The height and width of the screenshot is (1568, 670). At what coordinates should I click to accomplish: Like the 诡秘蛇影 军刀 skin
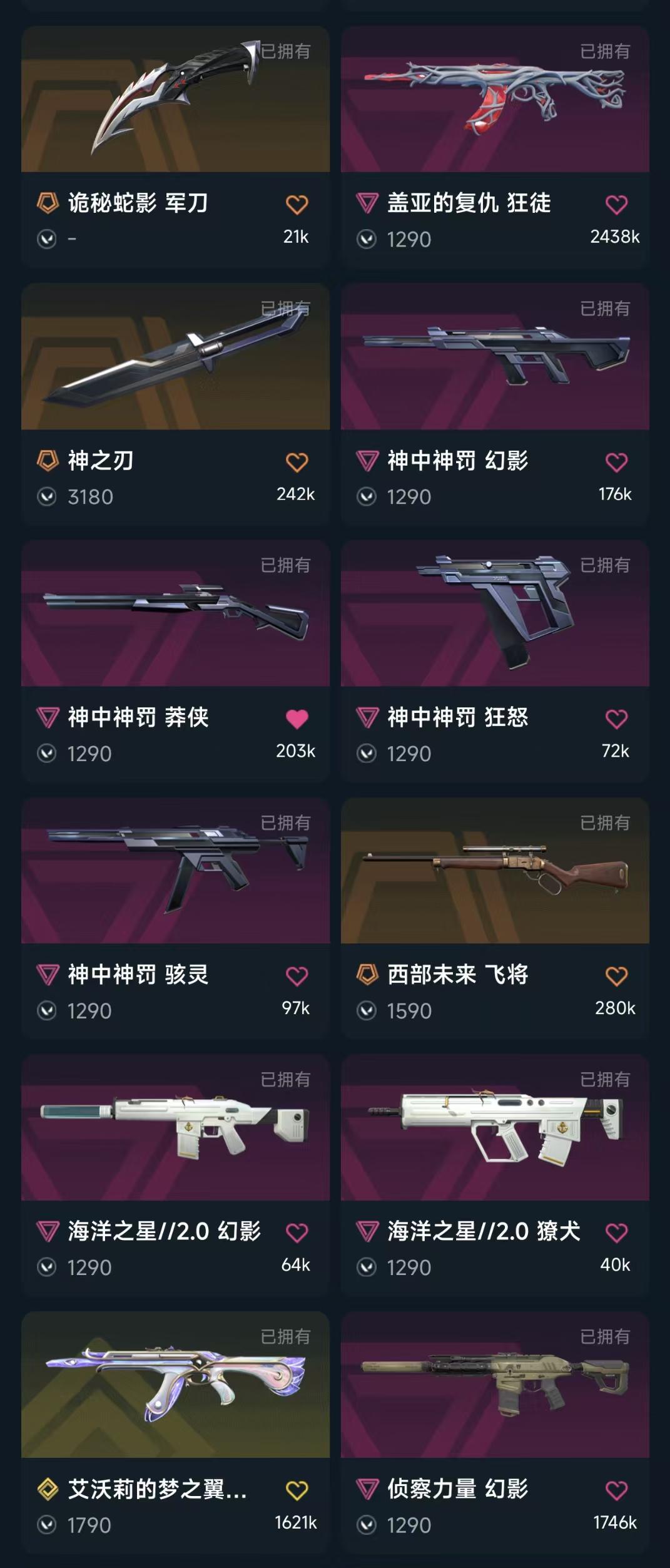(x=297, y=205)
